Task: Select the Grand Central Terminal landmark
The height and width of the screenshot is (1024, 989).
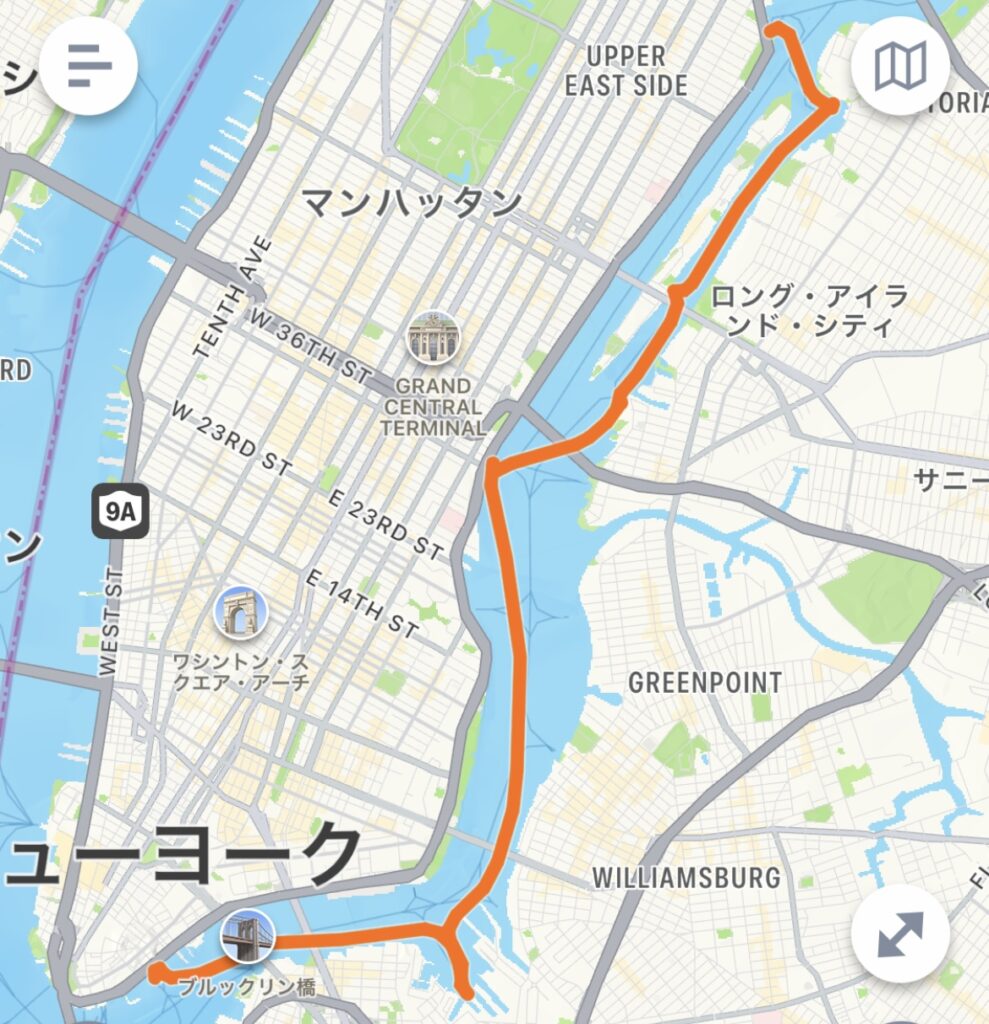Action: (433, 337)
